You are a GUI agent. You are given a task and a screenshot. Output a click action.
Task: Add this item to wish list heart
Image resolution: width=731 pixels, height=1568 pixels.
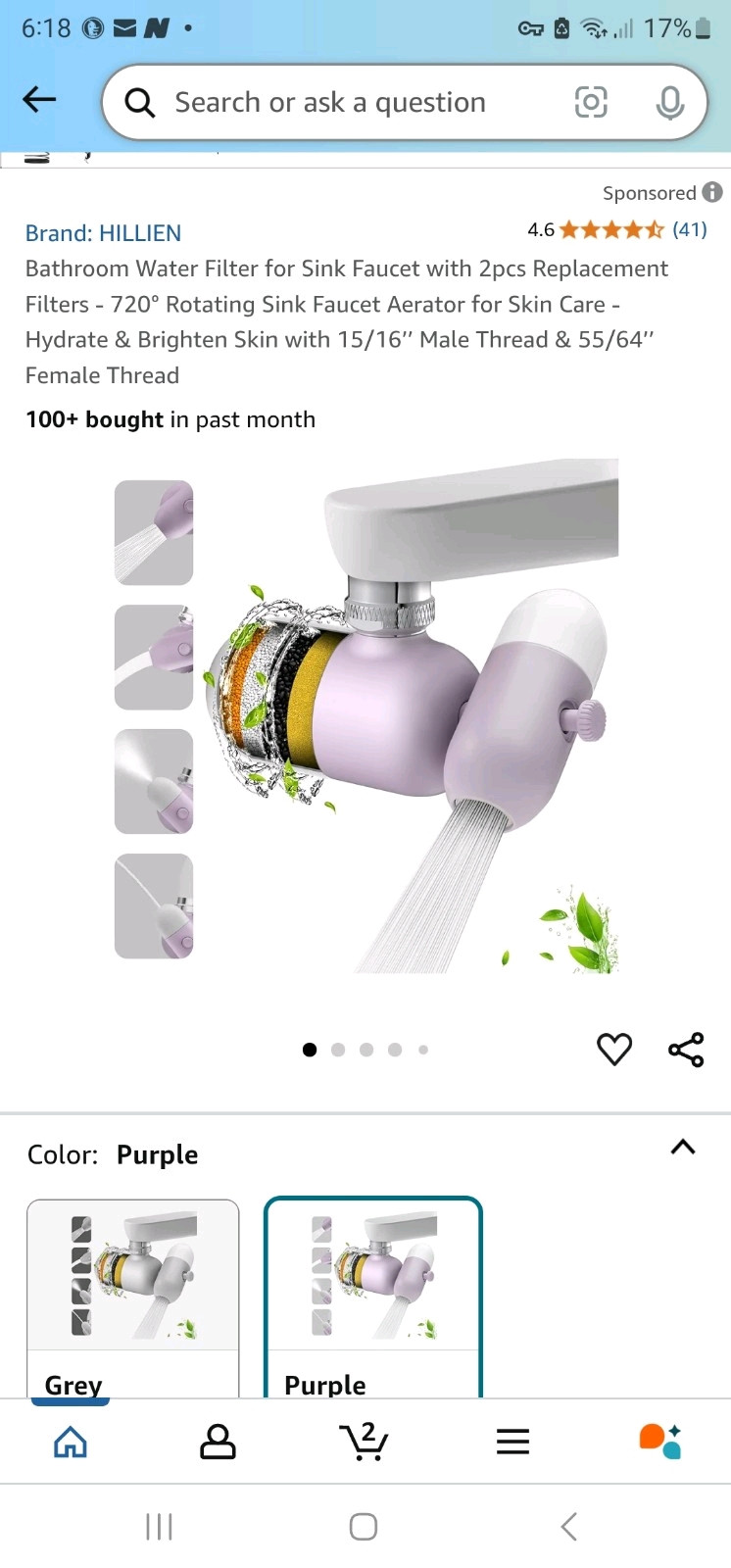(614, 1049)
